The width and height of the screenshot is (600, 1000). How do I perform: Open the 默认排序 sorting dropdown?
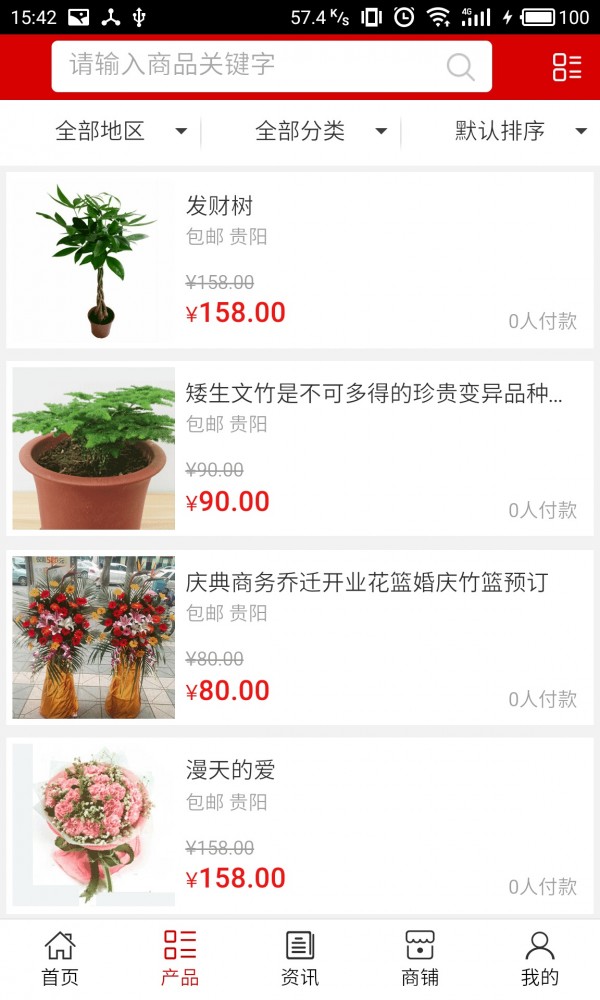coord(520,131)
